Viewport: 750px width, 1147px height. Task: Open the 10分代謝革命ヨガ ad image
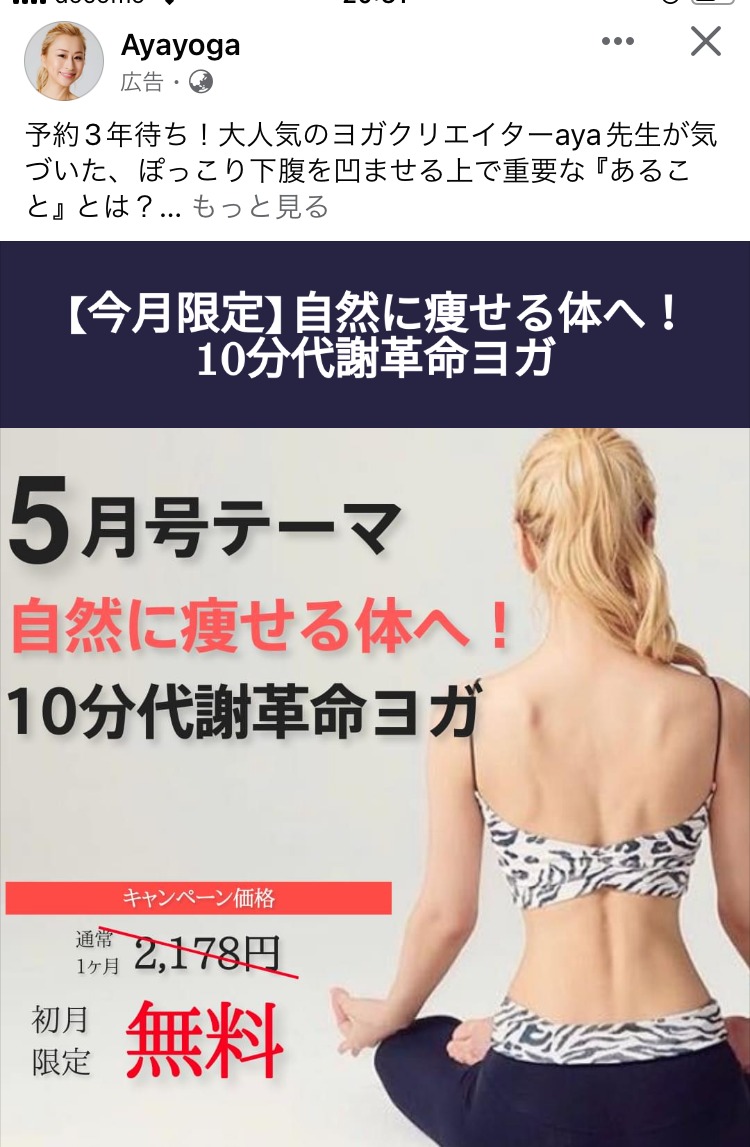pyautogui.click(x=375, y=780)
